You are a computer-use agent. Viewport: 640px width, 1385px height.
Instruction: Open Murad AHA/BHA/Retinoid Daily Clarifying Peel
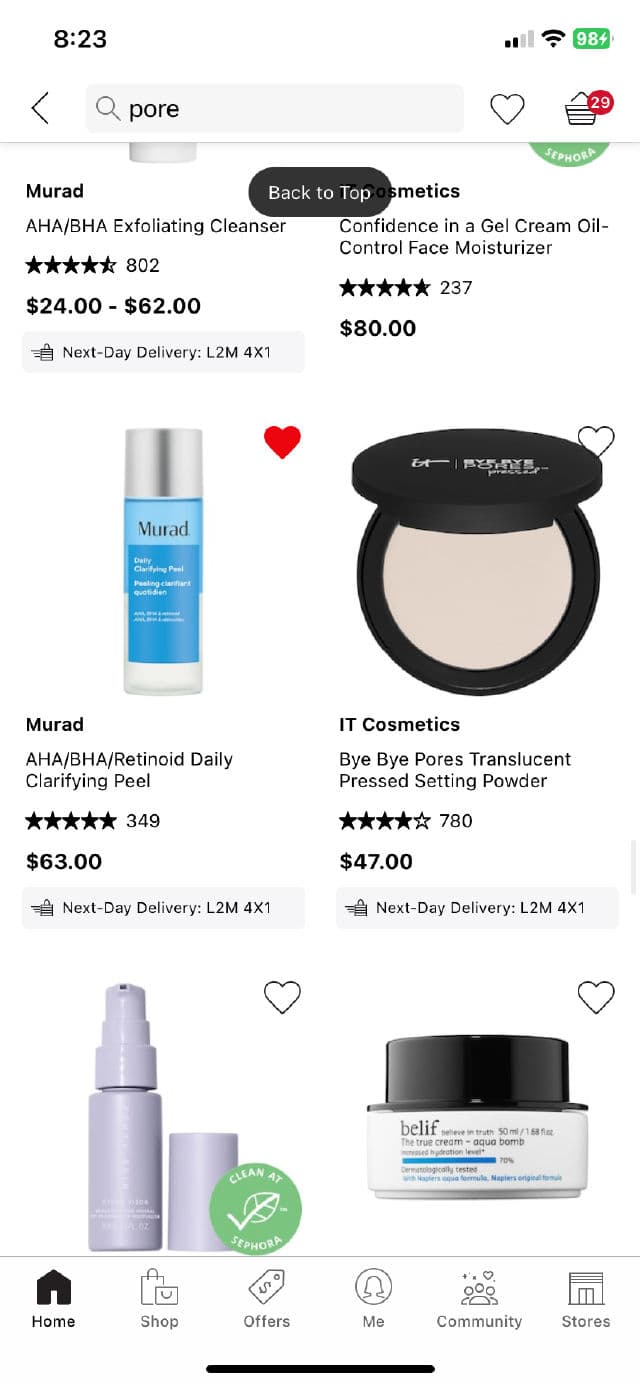pyautogui.click(x=129, y=770)
